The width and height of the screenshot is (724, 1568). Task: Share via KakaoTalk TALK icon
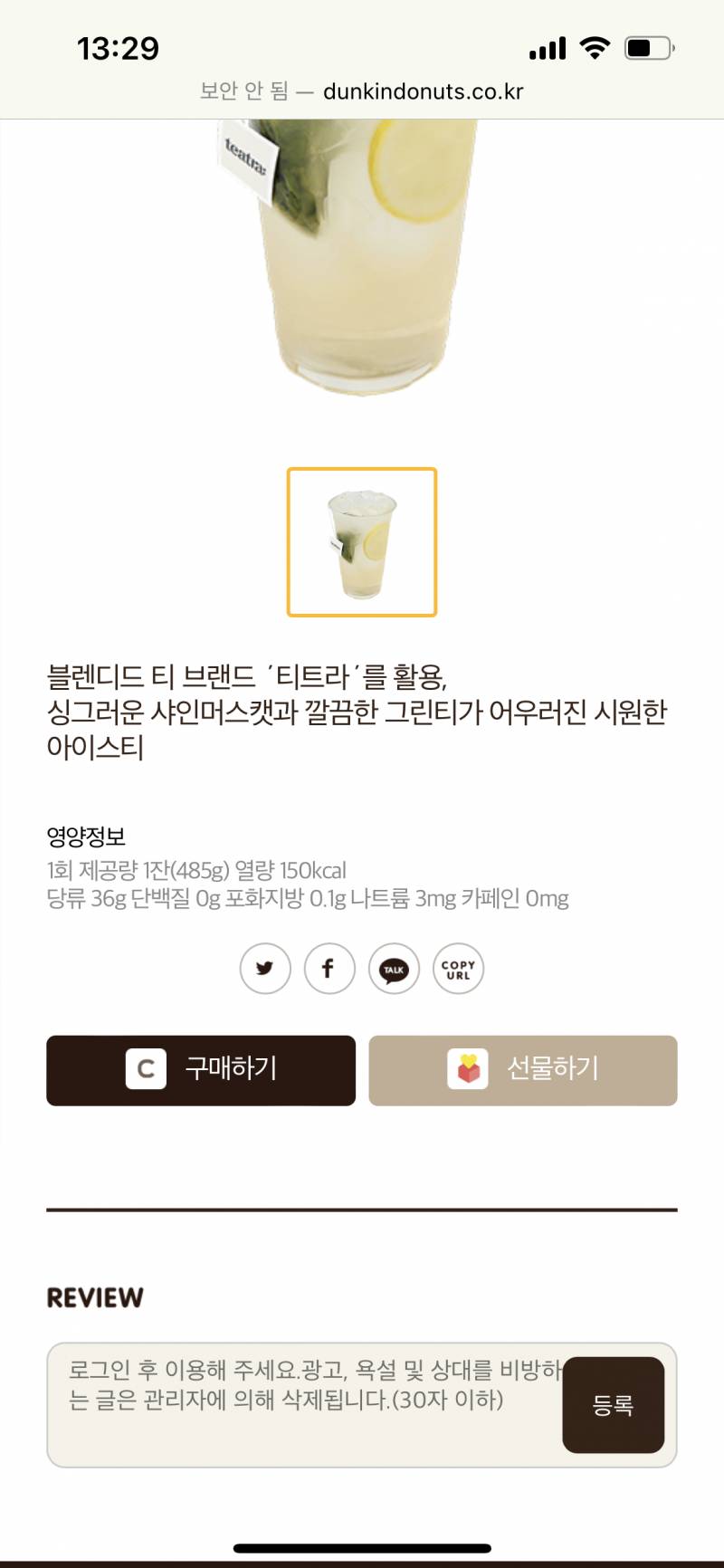(394, 969)
